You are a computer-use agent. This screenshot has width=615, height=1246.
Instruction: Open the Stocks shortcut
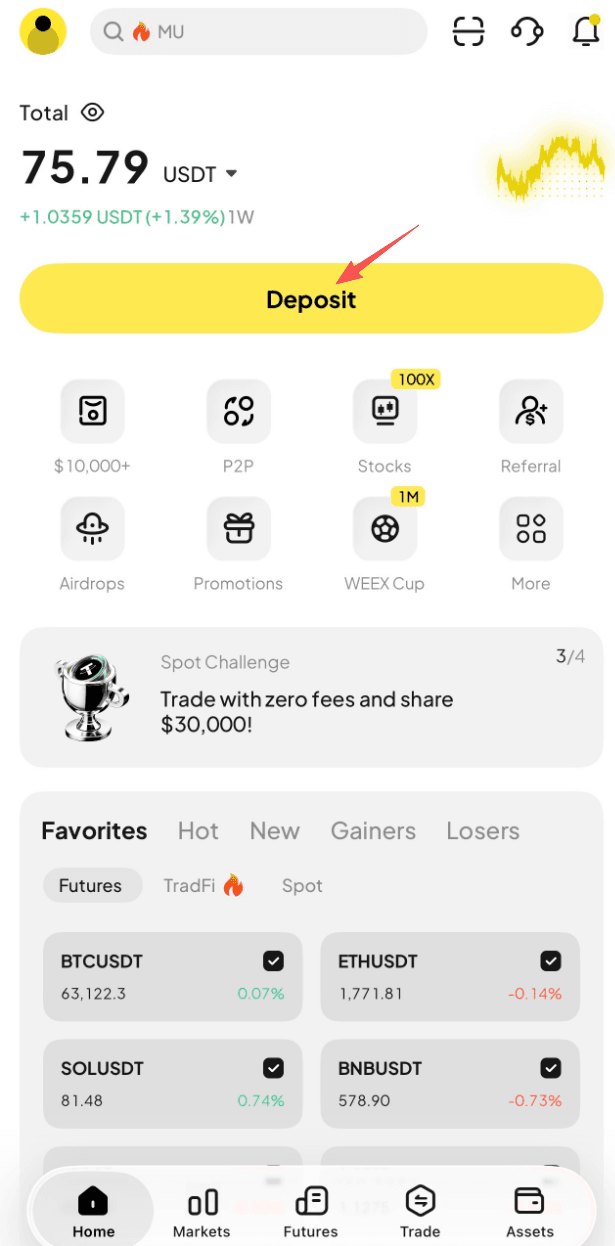tap(385, 426)
